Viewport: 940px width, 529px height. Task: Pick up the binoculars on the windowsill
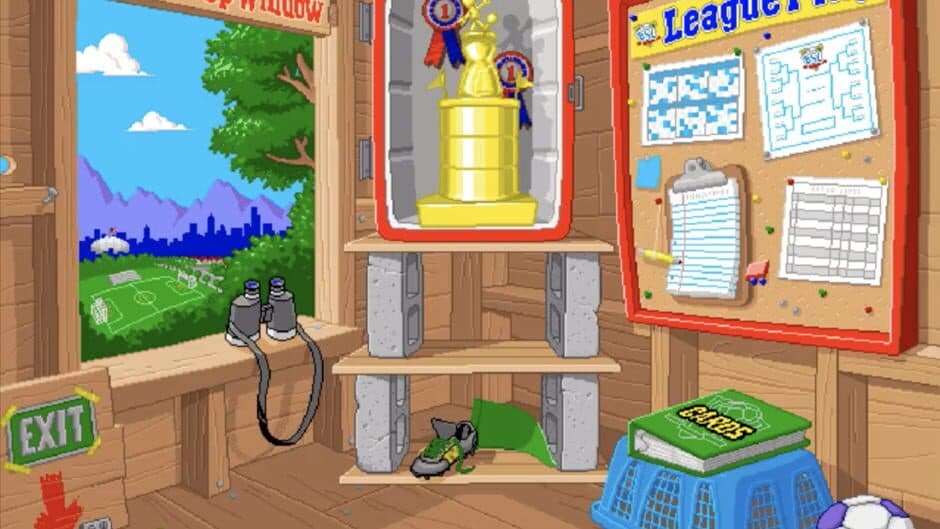pyautogui.click(x=262, y=312)
